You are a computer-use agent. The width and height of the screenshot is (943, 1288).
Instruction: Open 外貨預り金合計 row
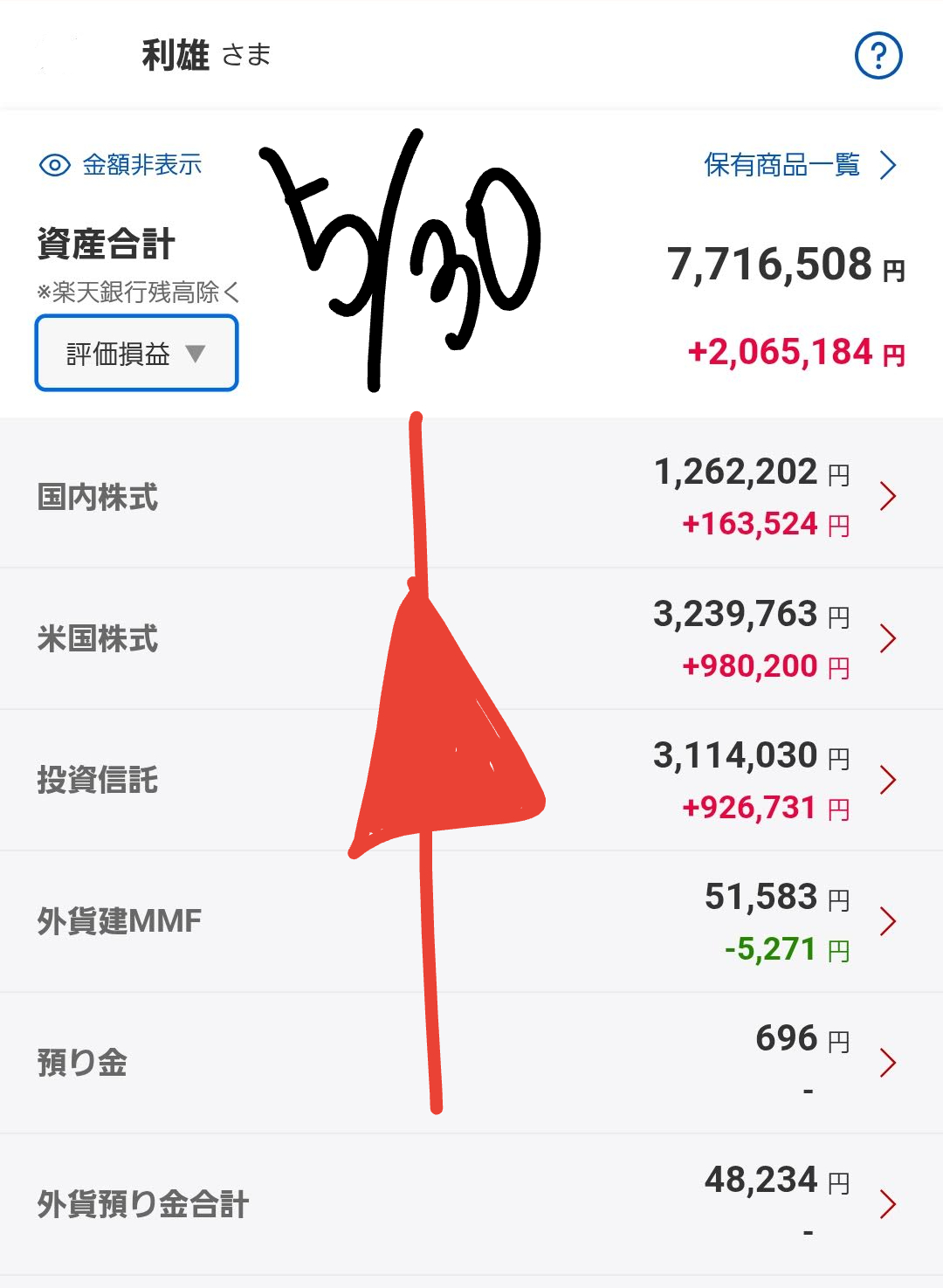(x=471, y=1204)
